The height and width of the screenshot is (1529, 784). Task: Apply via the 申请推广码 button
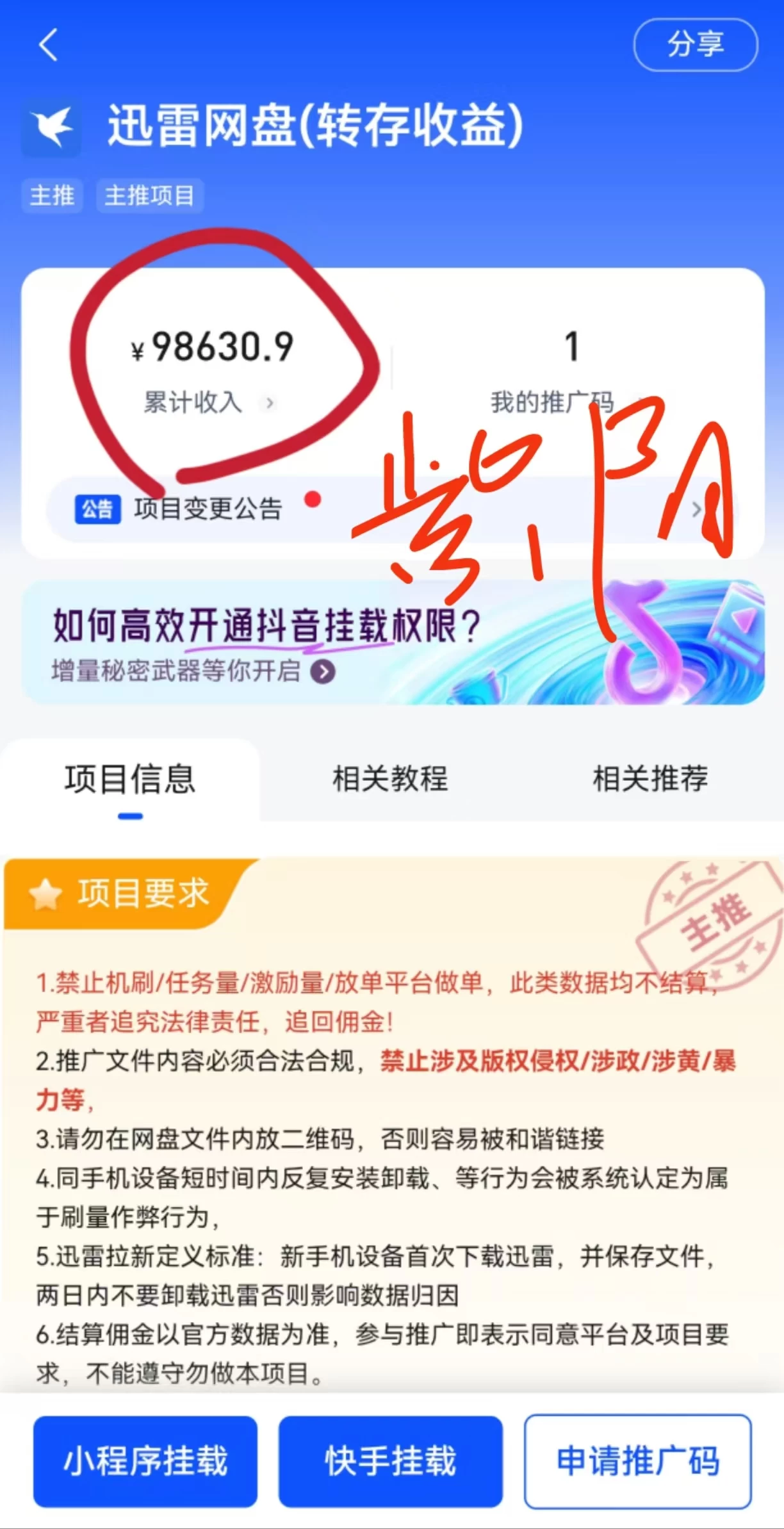pos(637,1461)
